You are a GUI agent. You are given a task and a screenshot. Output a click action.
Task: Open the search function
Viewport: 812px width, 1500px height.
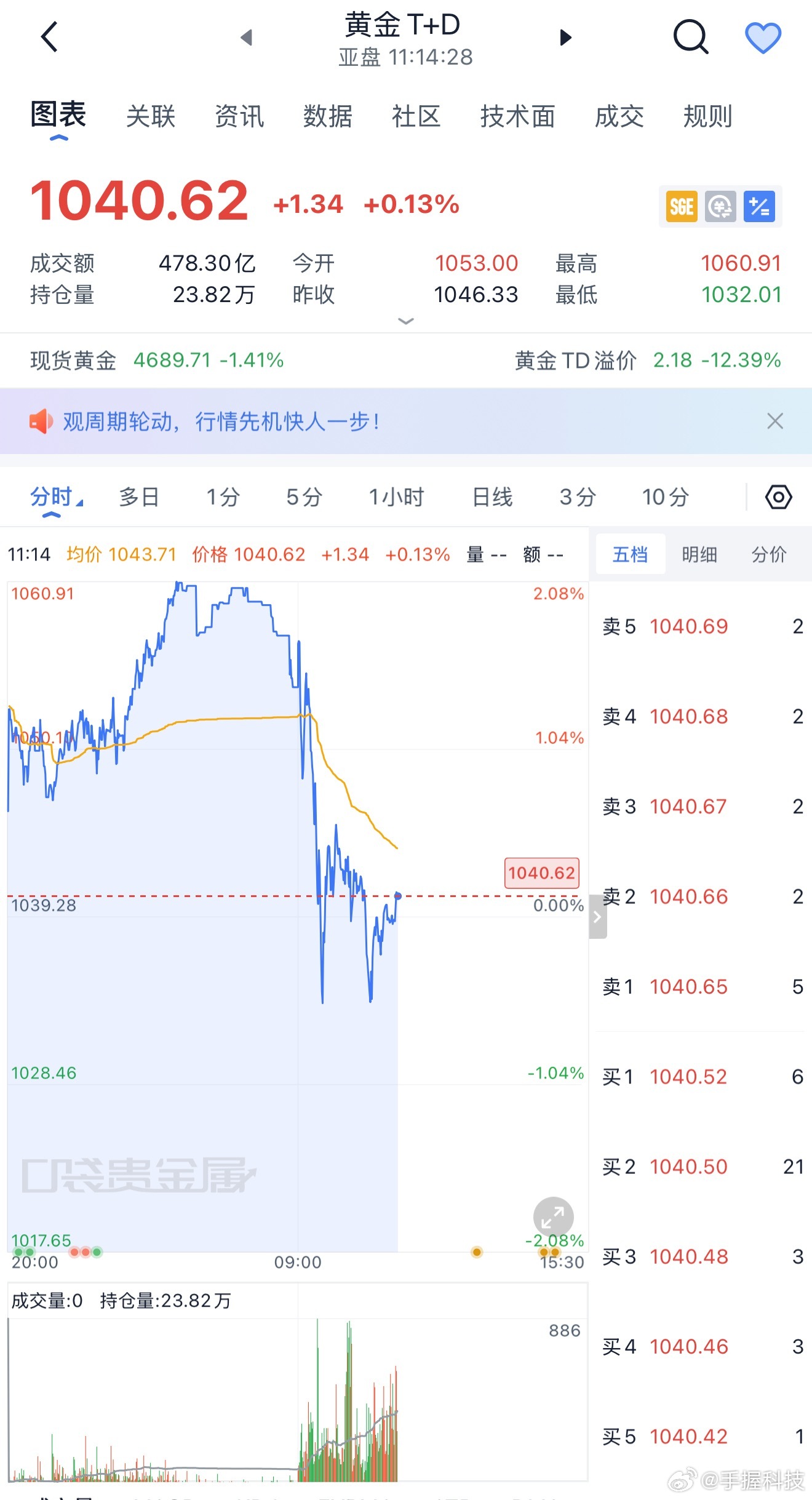[x=690, y=37]
